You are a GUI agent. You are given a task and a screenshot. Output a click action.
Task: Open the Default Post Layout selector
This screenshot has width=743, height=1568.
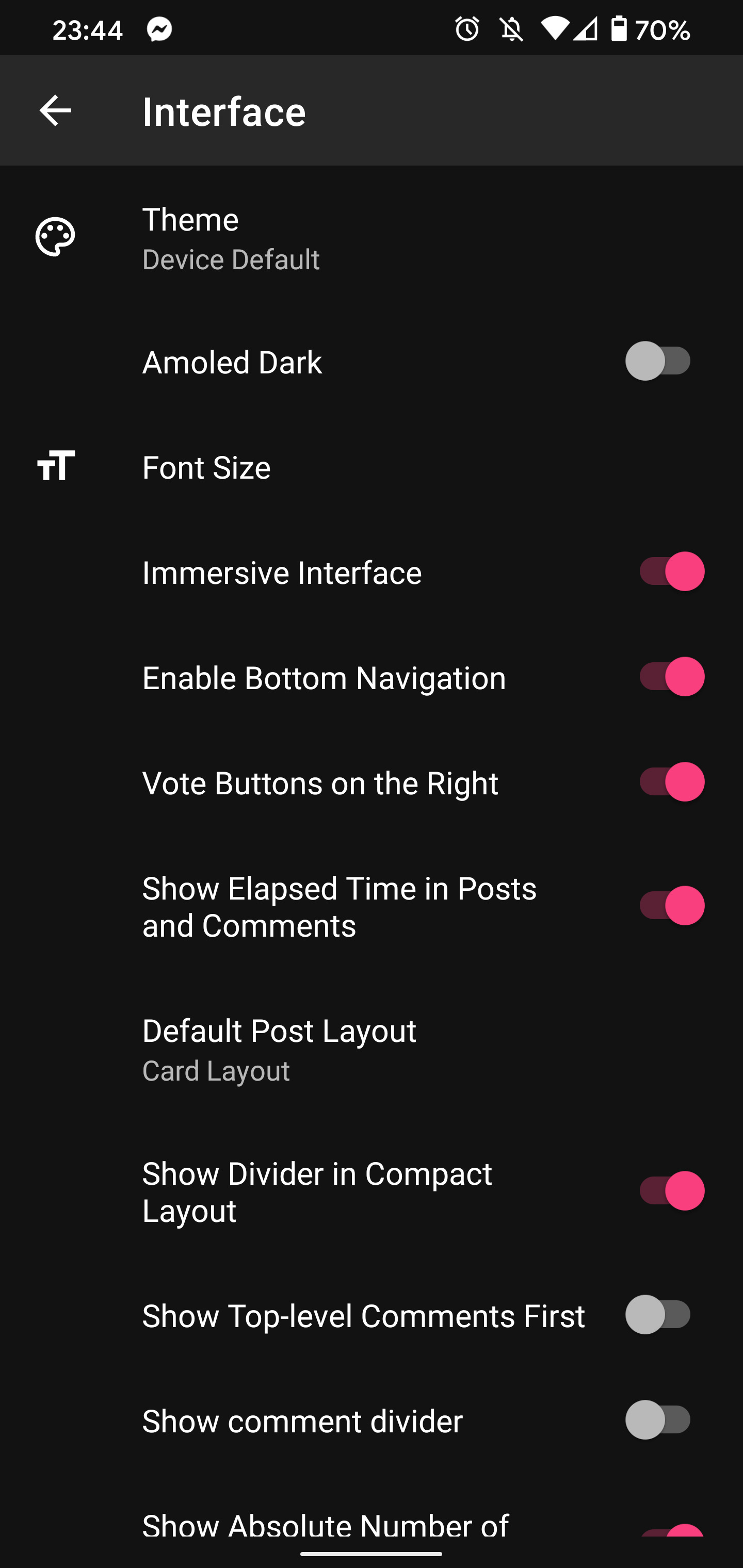tap(278, 1048)
